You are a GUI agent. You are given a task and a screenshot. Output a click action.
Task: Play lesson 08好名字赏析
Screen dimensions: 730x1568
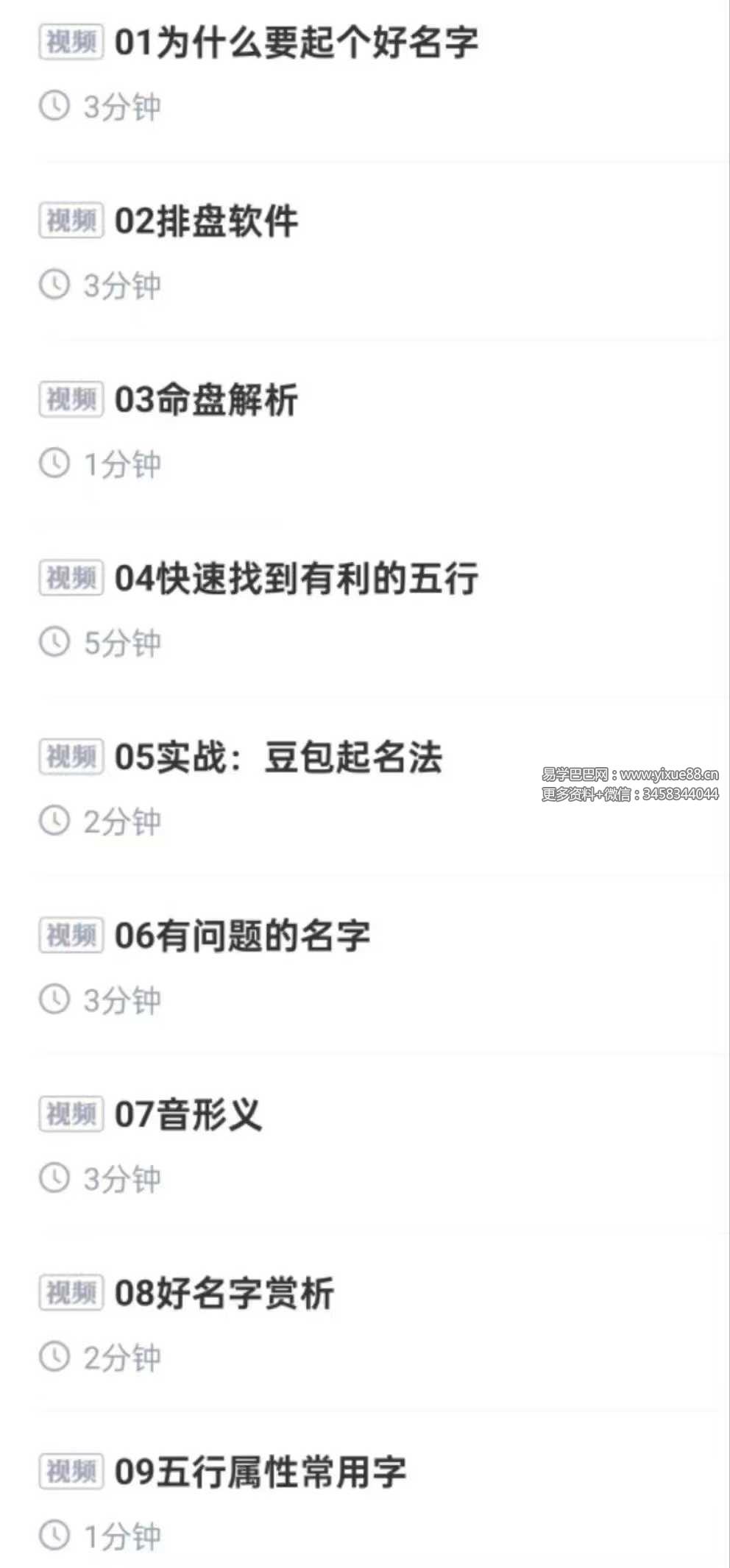point(224,1294)
